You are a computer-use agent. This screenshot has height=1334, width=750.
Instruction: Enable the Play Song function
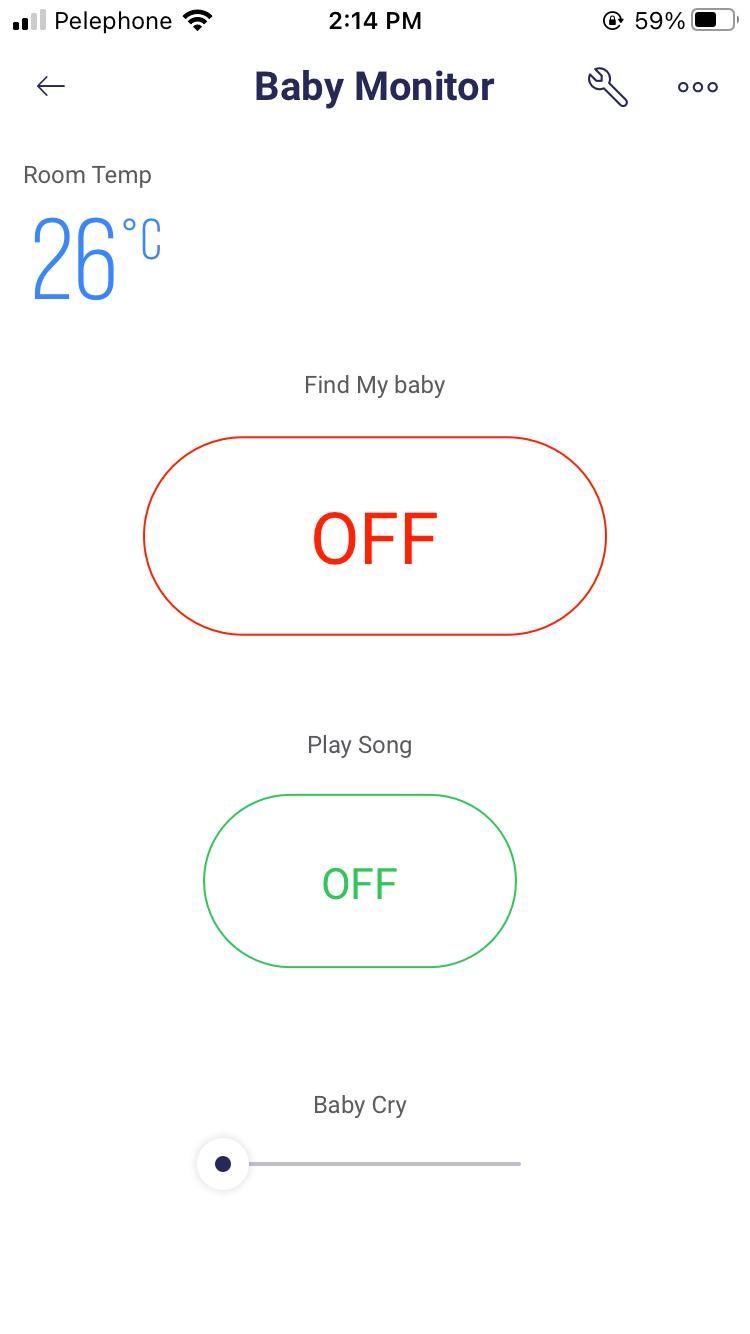[x=360, y=881]
